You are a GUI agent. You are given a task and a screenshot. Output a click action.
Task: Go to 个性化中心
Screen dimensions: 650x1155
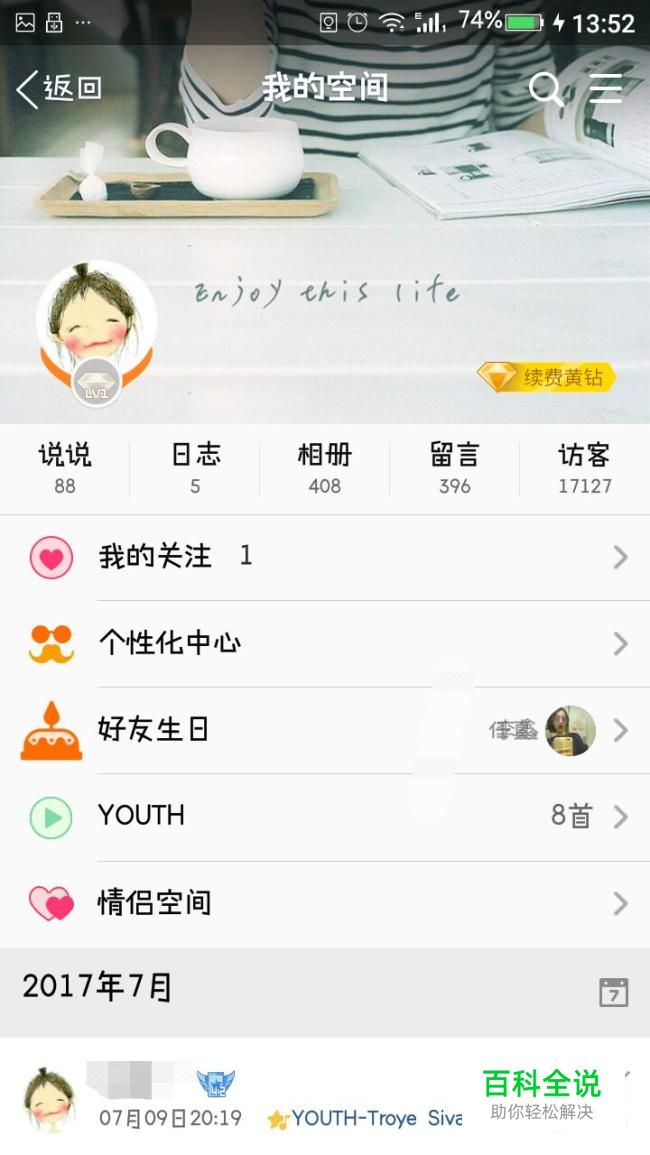(x=325, y=644)
